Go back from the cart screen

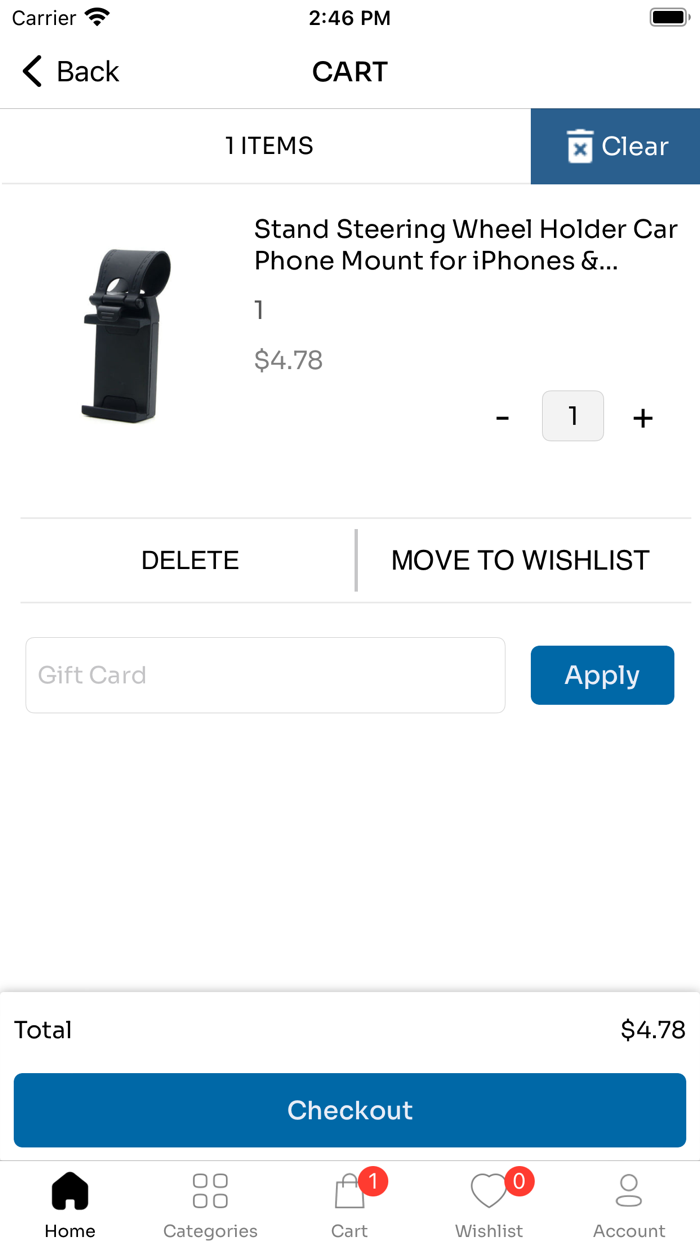[x=70, y=72]
